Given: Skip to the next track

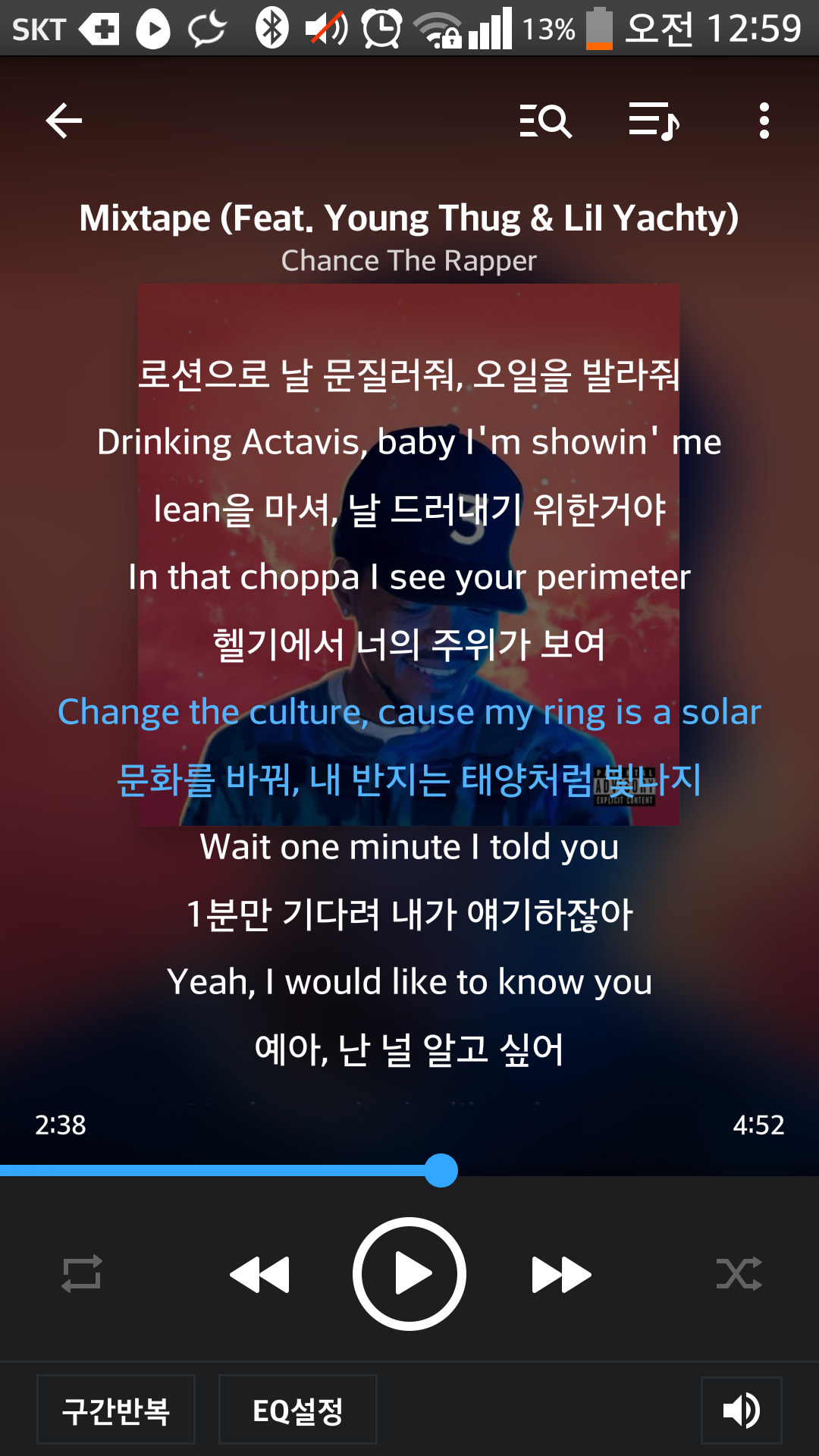Looking at the screenshot, I should click(x=561, y=1274).
